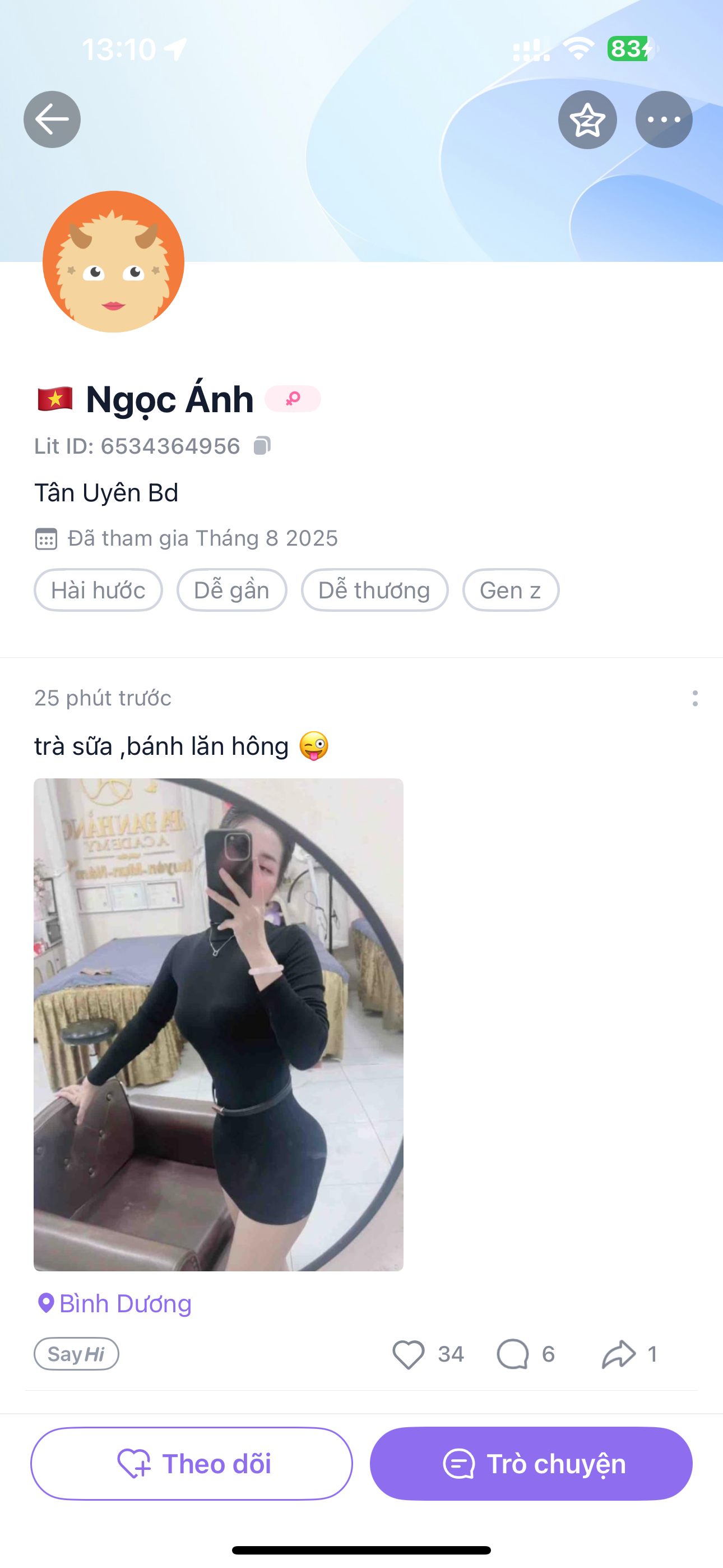Start a chat via Trò chuyện
This screenshot has width=723, height=1568.
(x=531, y=1463)
